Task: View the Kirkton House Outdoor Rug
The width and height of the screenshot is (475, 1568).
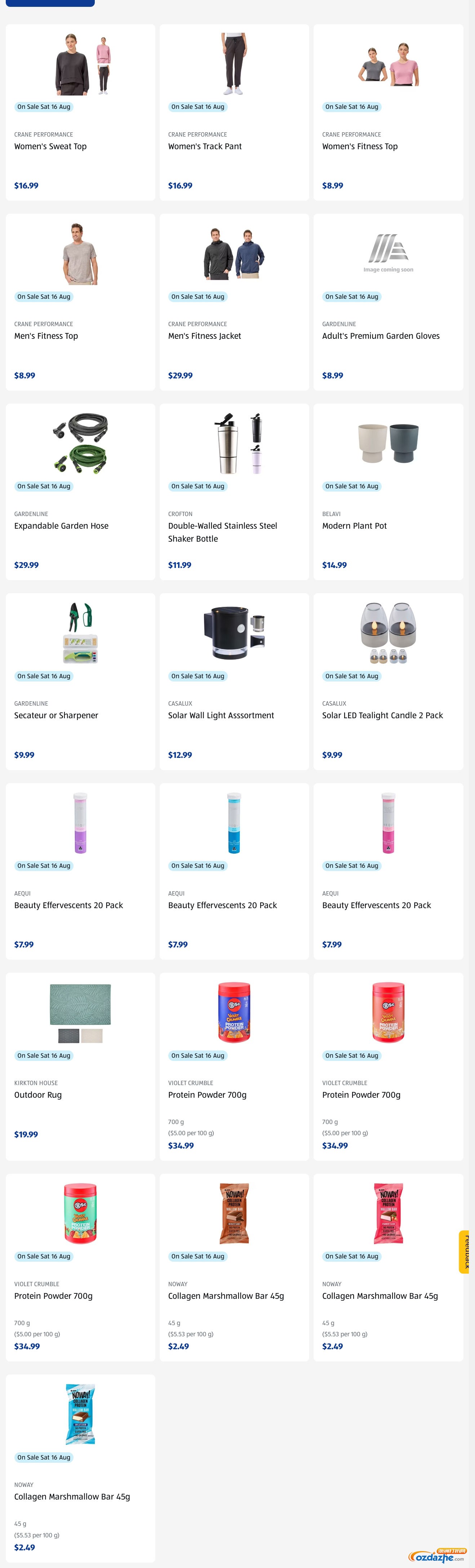Action: pyautogui.click(x=38, y=1094)
